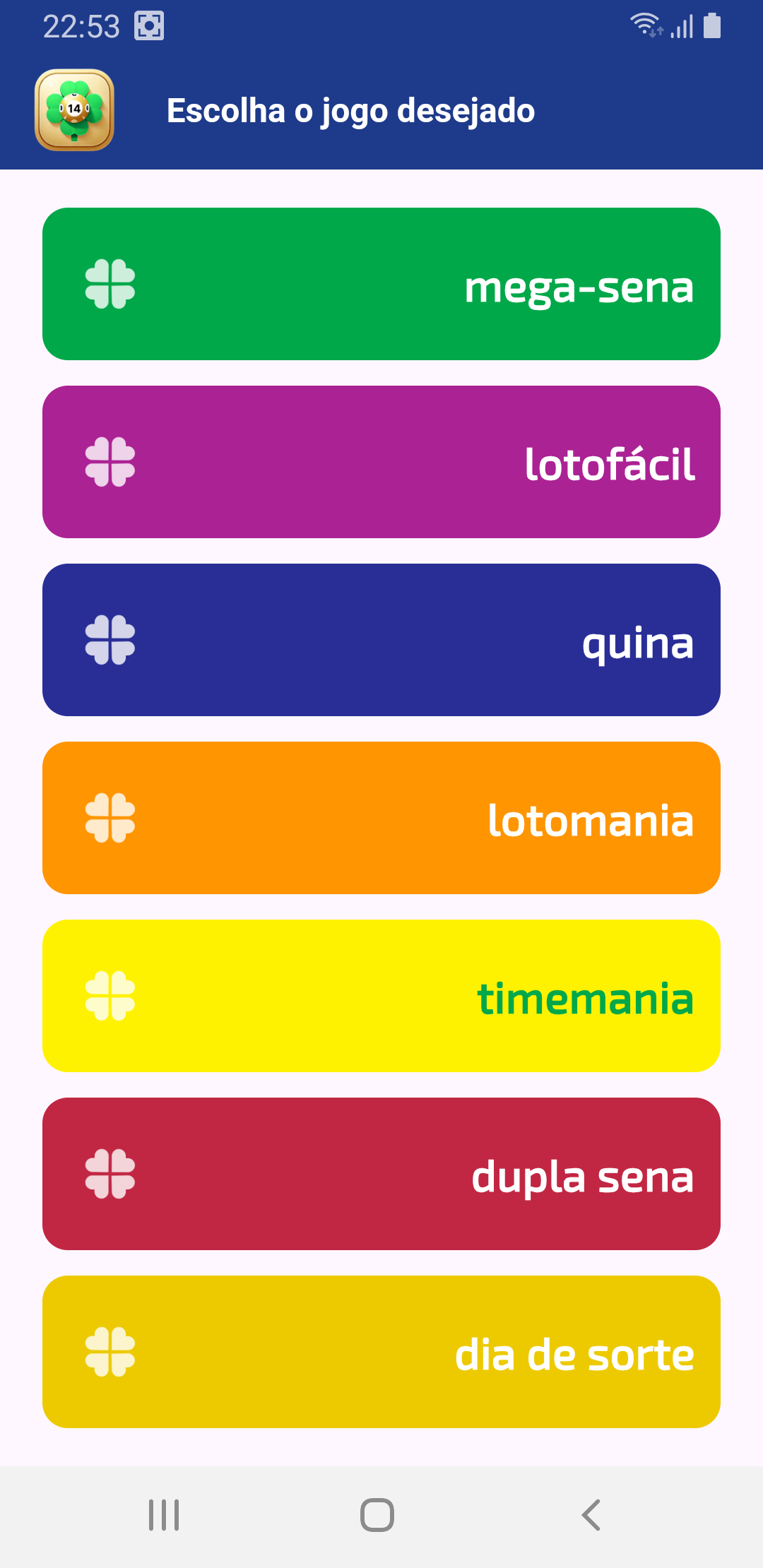Image resolution: width=763 pixels, height=1568 pixels.
Task: Tap the Recents navigation button
Action: point(163,1514)
